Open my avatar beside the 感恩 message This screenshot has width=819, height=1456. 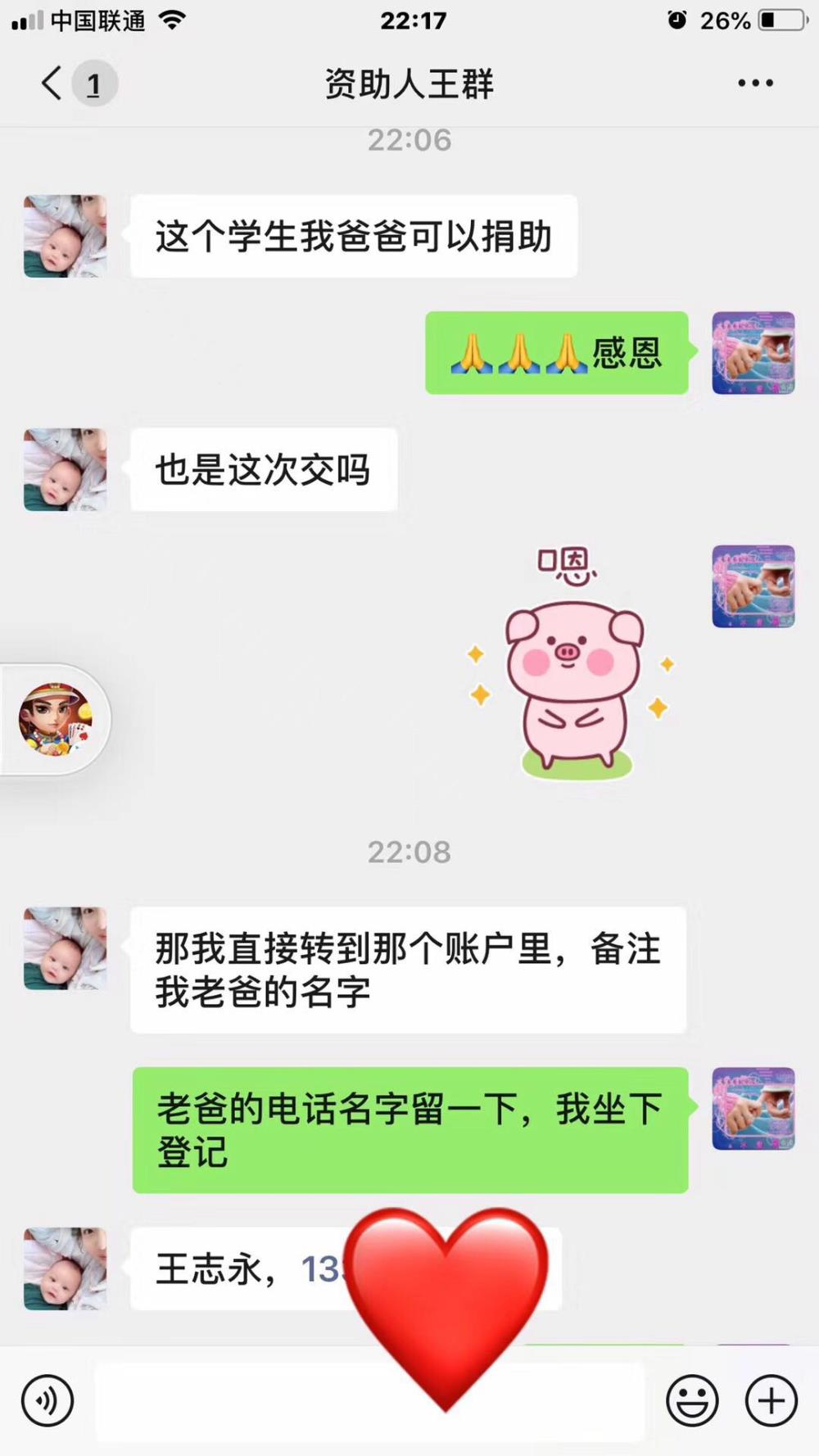[753, 353]
